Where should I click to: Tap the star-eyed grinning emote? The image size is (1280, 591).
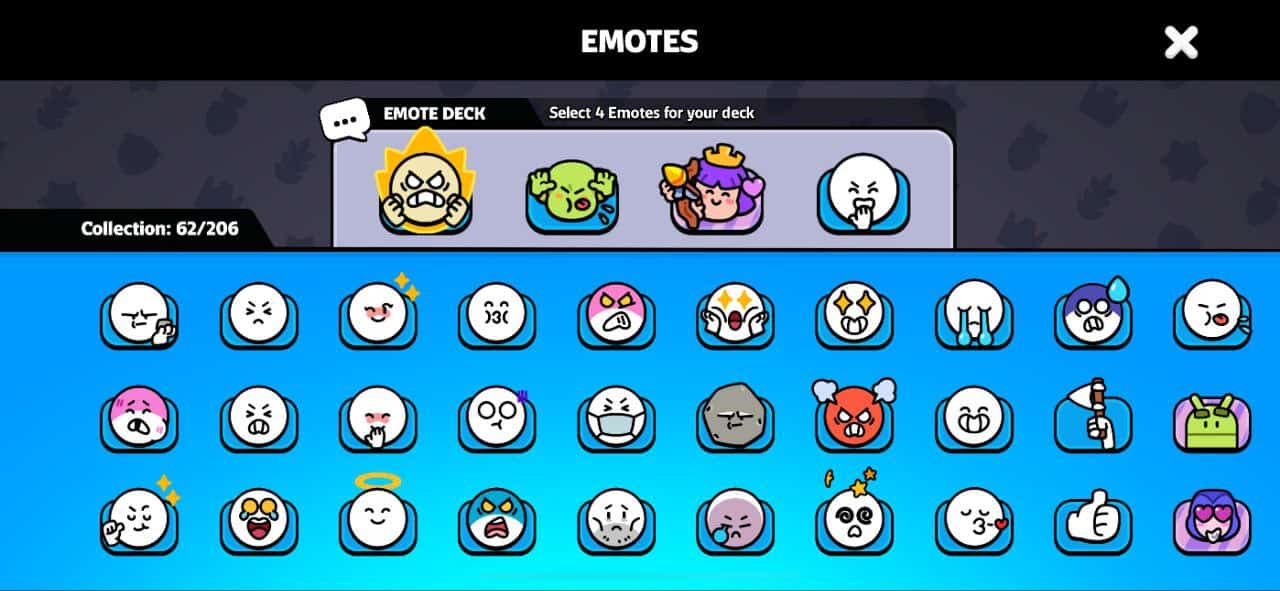click(854, 313)
